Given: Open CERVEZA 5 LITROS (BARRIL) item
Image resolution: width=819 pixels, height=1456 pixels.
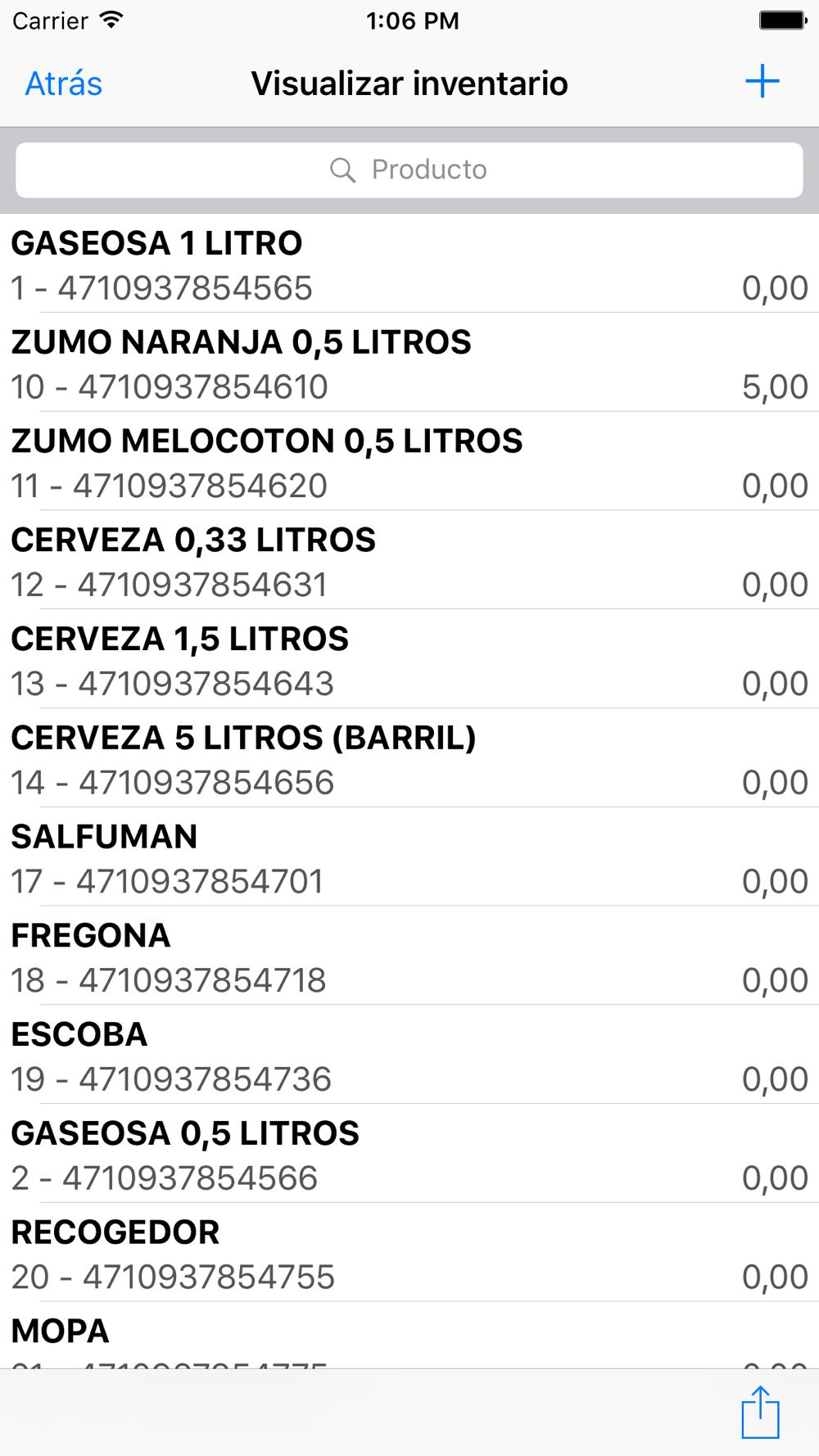Looking at the screenshot, I should [x=409, y=759].
